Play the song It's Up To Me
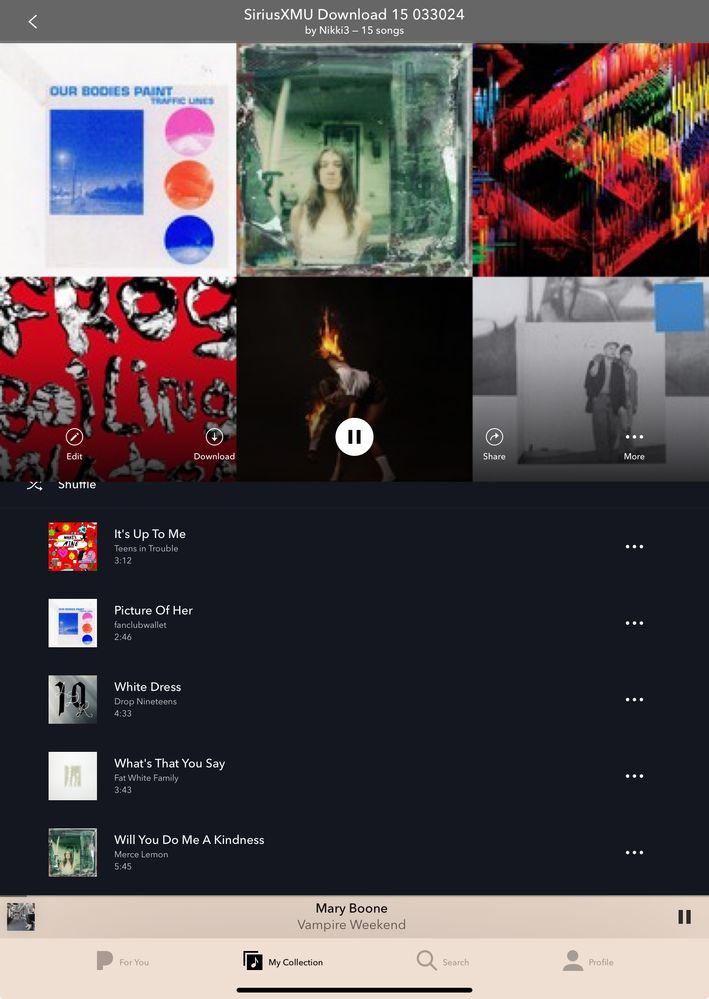Viewport: 709px width, 999px height. click(x=150, y=534)
